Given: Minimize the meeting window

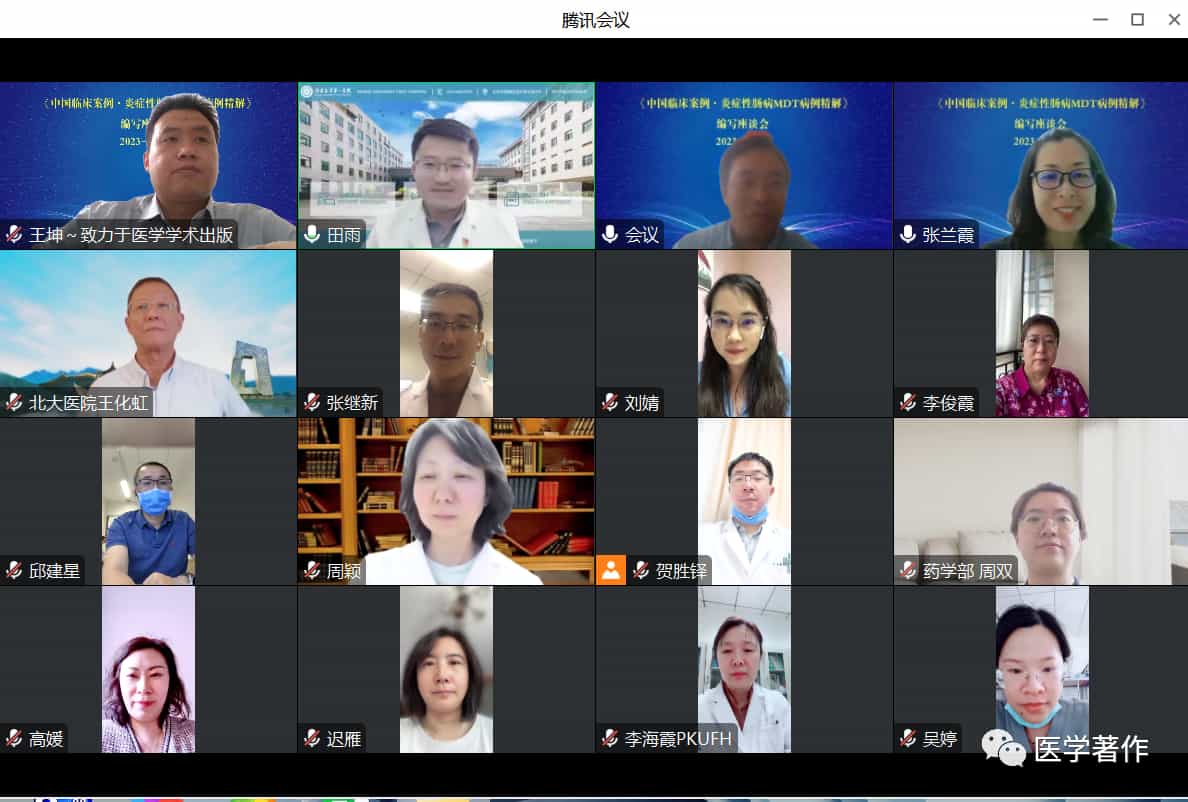Looking at the screenshot, I should [1100, 19].
